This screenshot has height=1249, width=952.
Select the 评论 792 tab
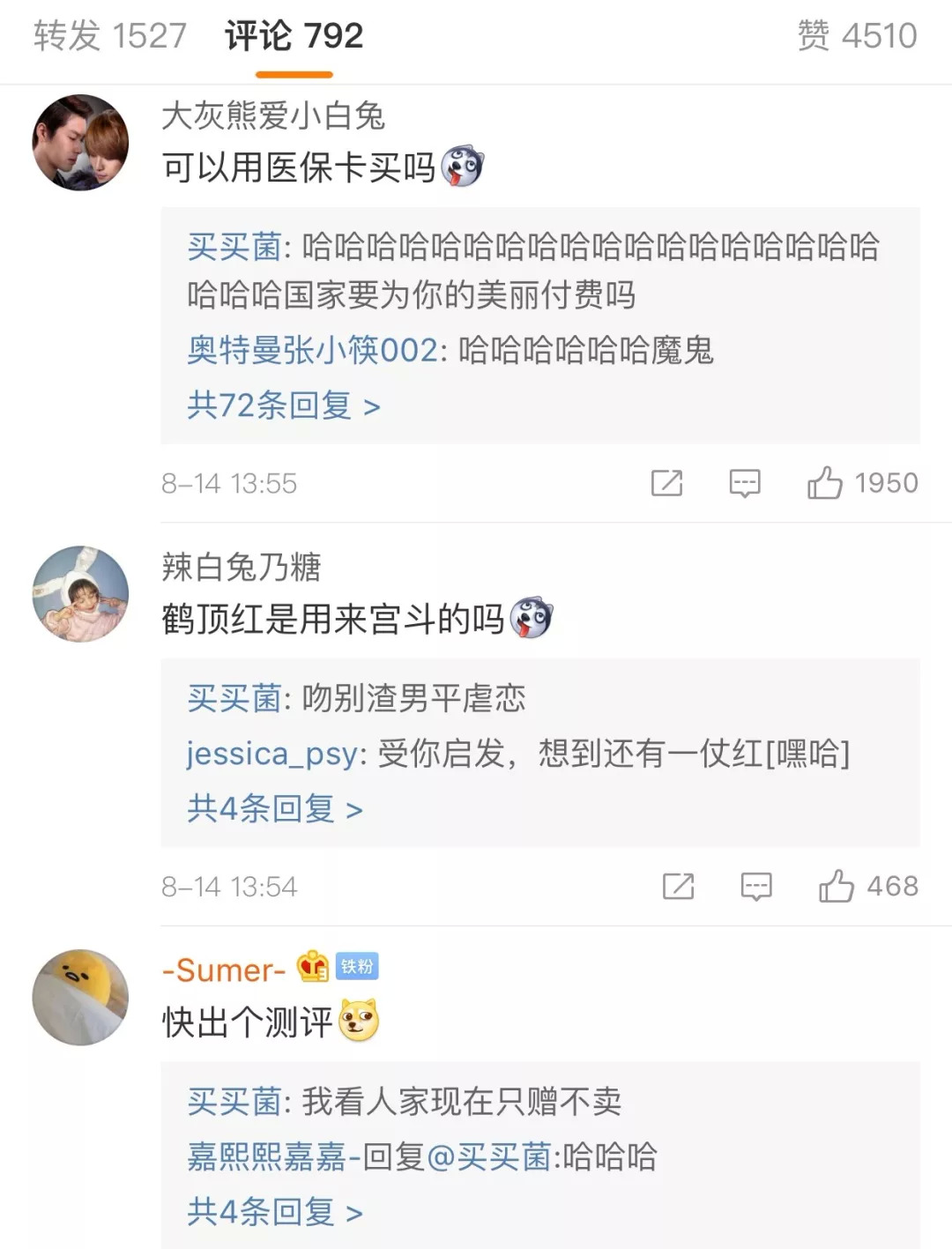[x=294, y=36]
